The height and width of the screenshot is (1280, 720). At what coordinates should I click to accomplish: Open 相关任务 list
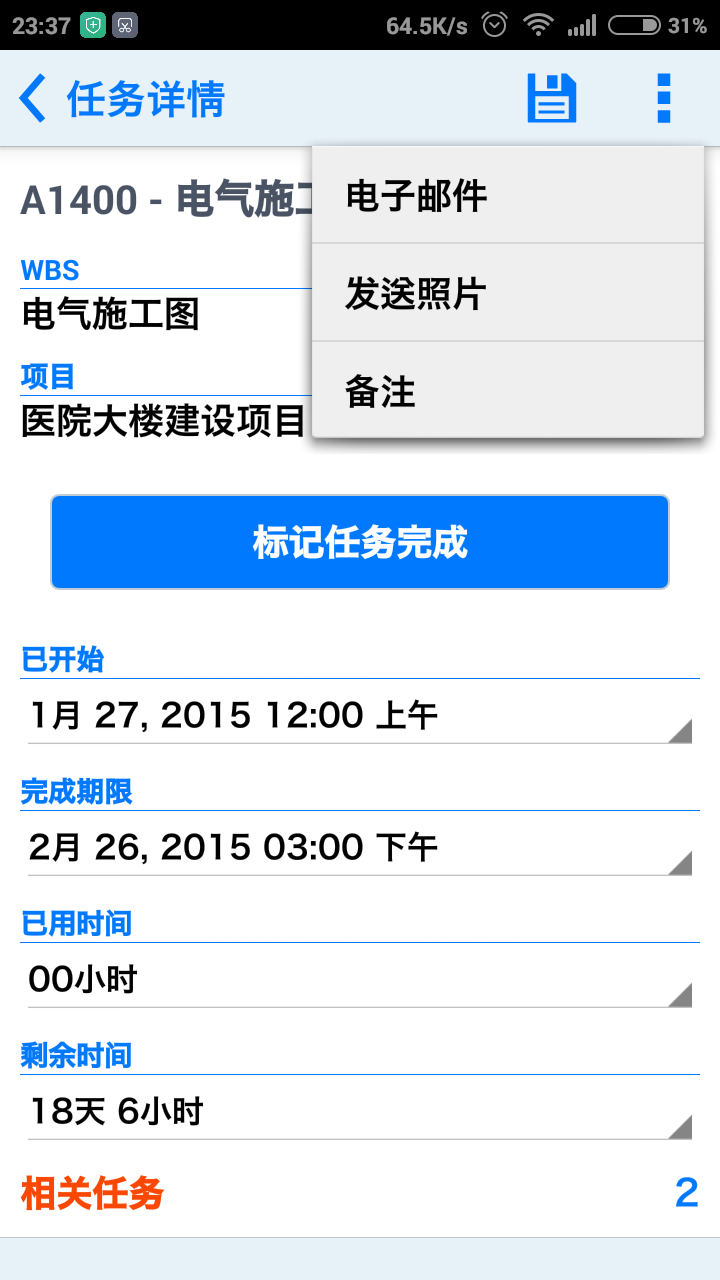360,1193
